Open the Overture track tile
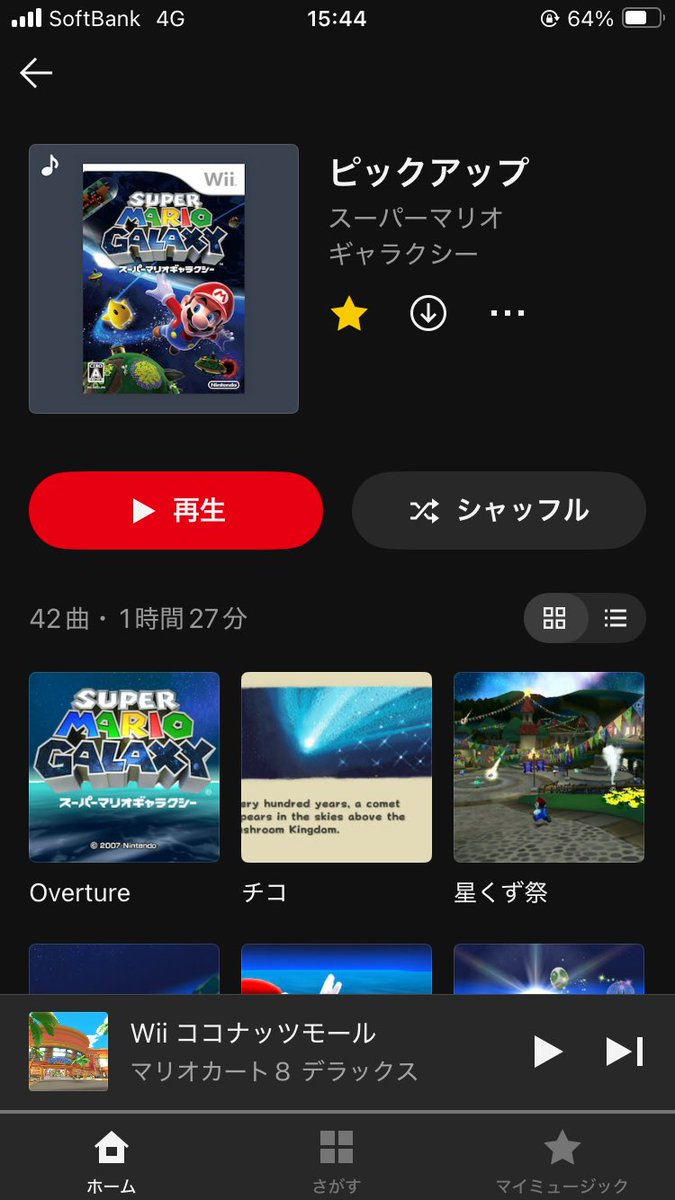 pos(124,788)
